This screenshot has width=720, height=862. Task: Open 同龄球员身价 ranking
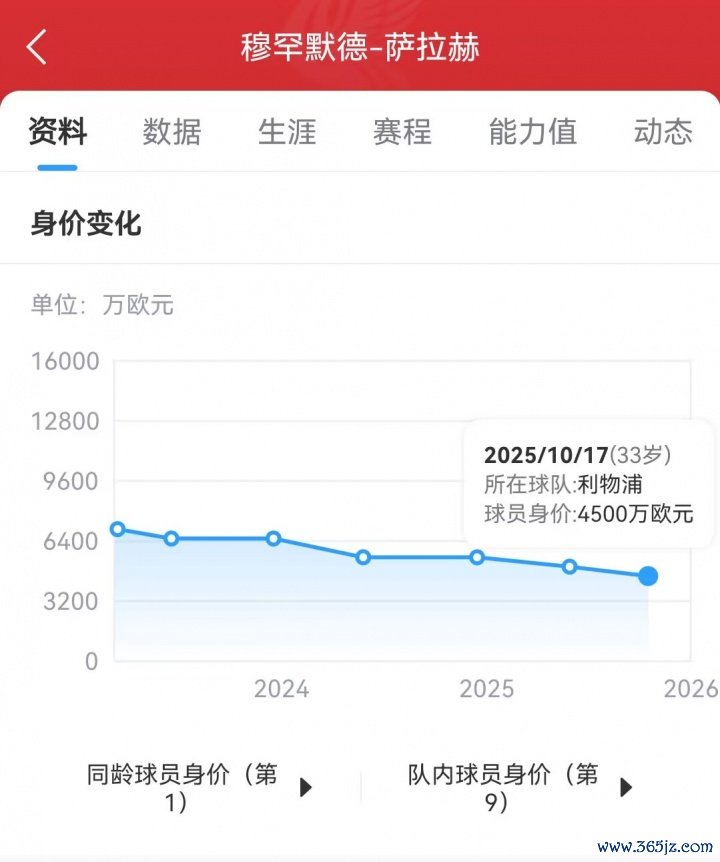tap(198, 787)
